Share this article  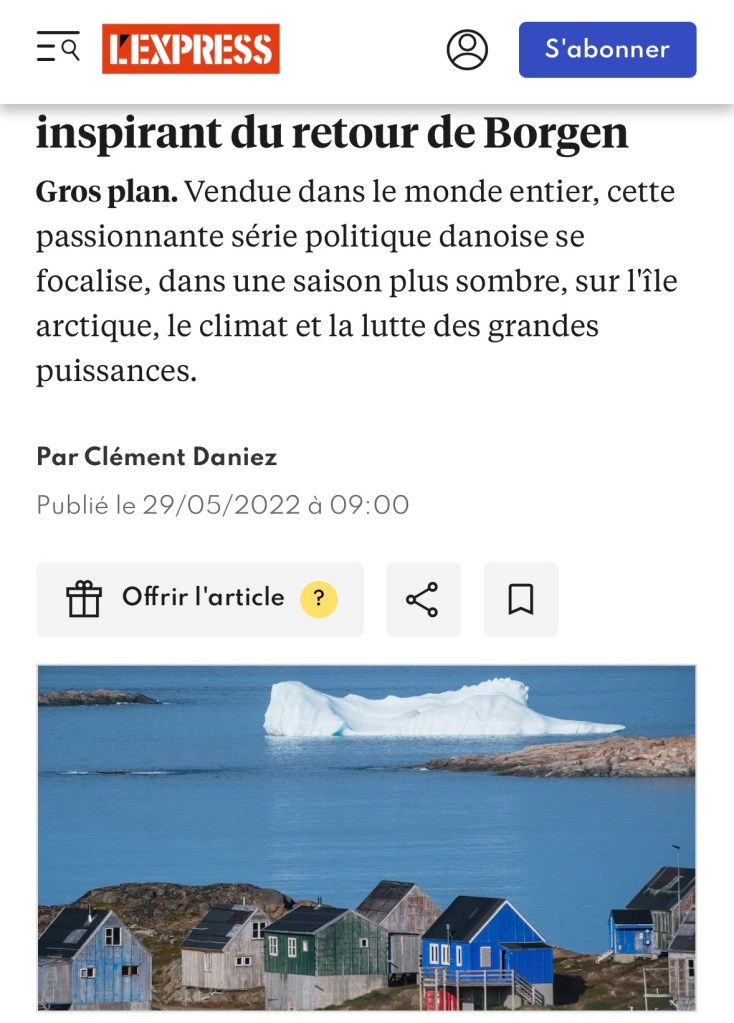coord(423,599)
